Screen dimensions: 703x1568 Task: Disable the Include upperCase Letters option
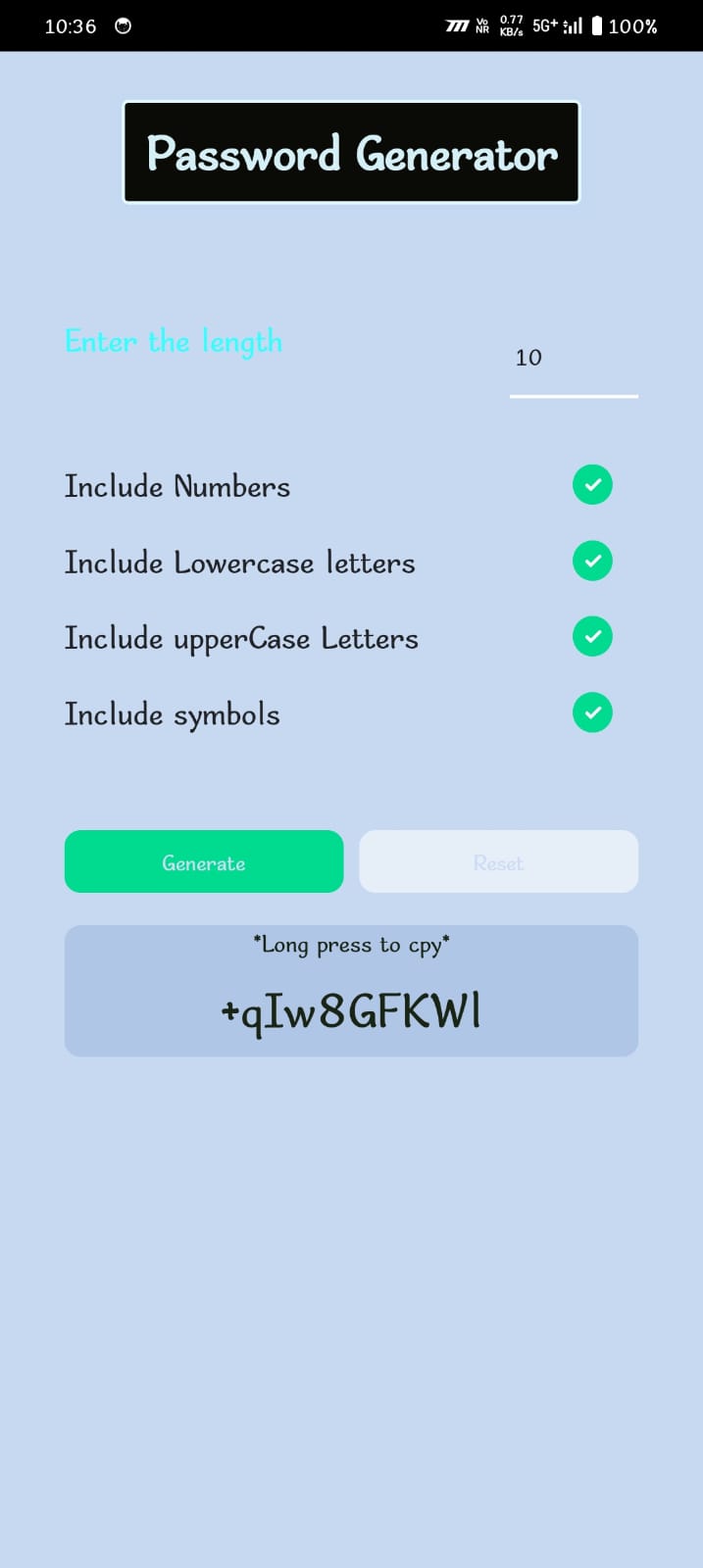(x=592, y=637)
